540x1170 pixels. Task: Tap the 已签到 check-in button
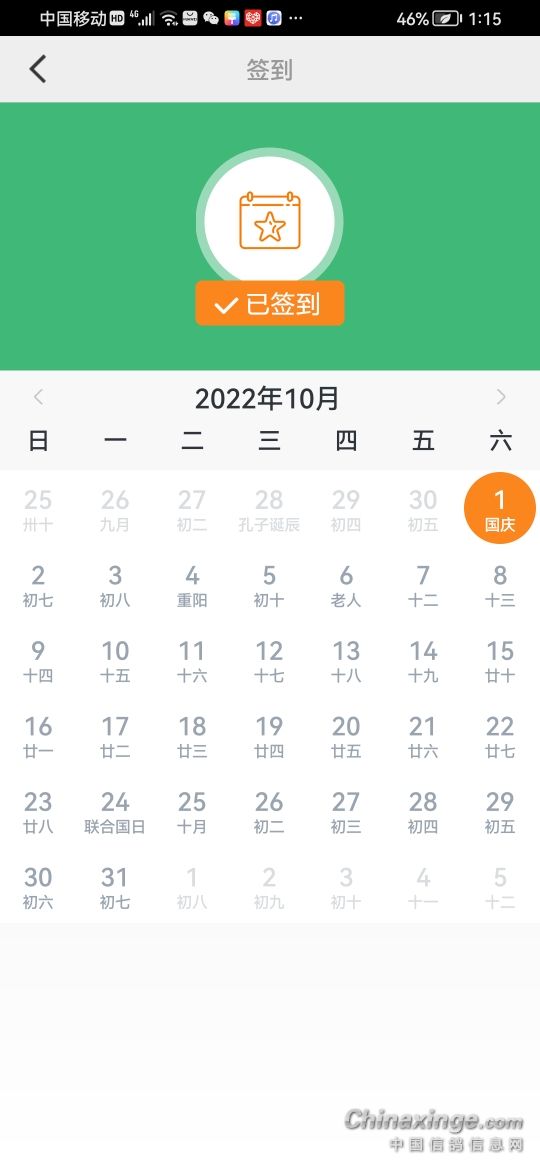coord(270,303)
